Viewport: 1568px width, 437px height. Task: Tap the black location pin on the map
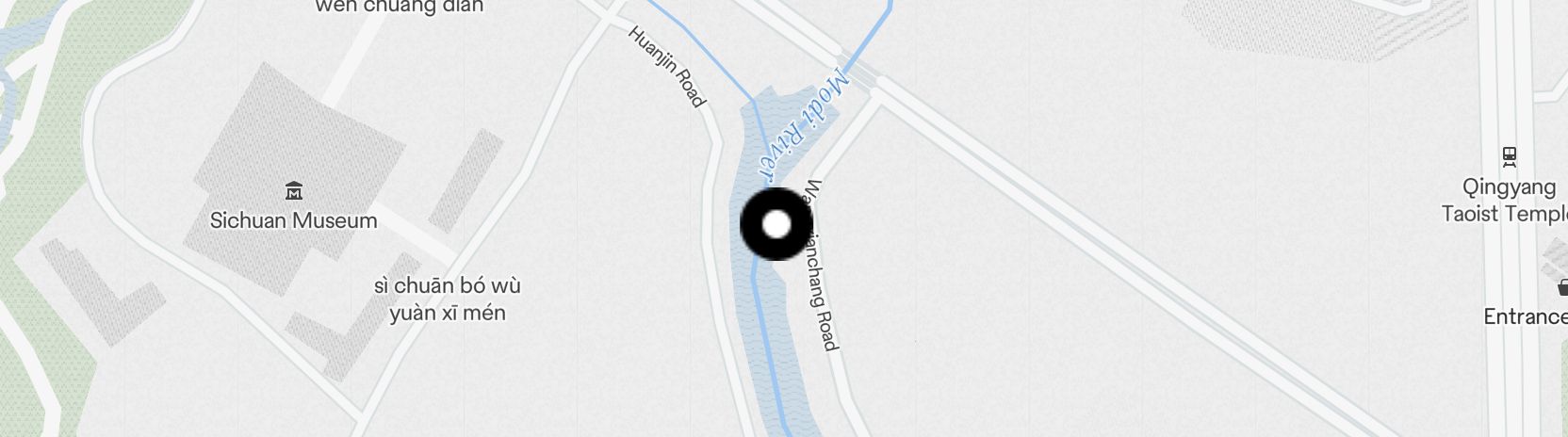pyautogui.click(x=776, y=224)
